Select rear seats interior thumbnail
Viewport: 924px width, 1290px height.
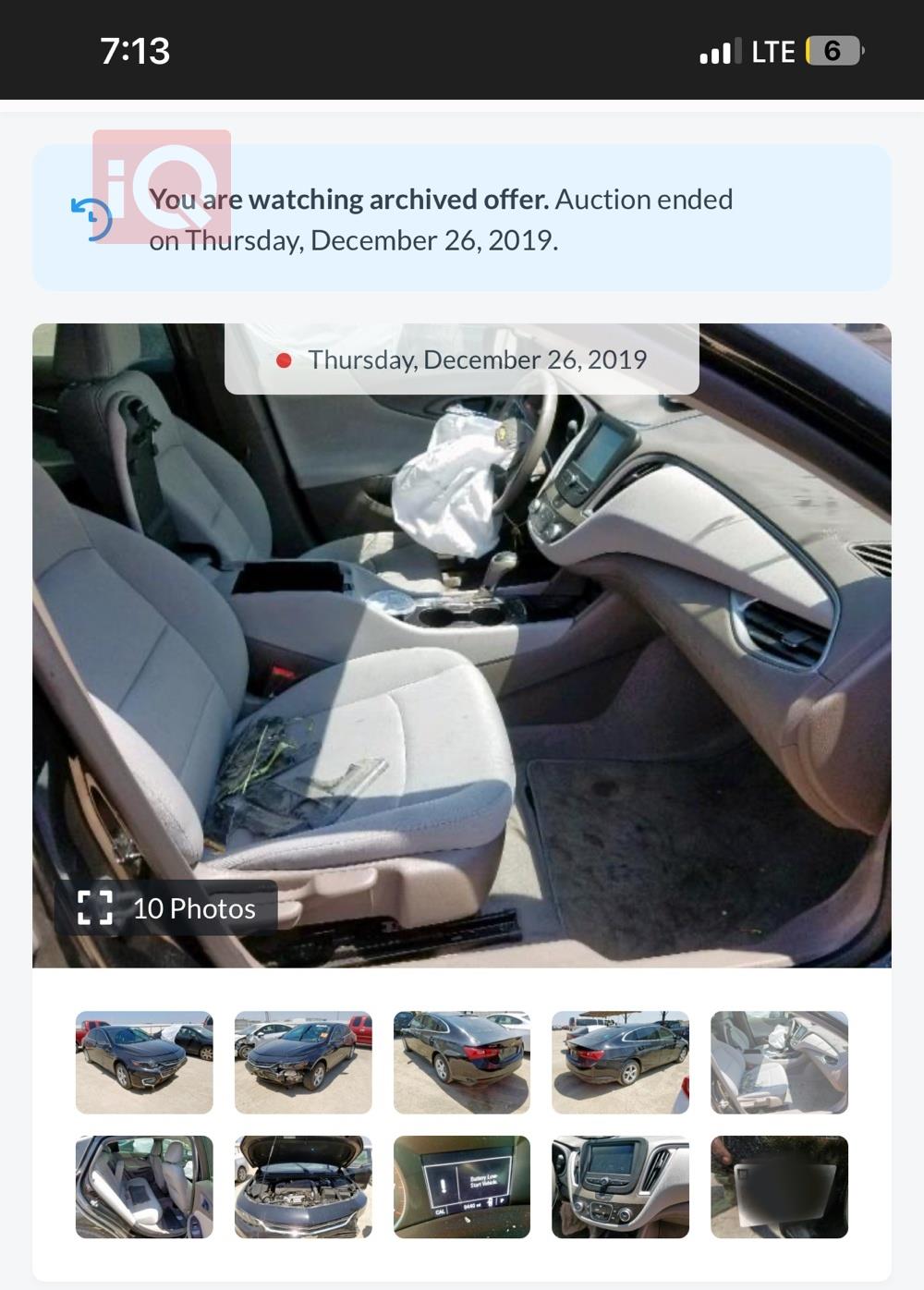pos(144,1187)
